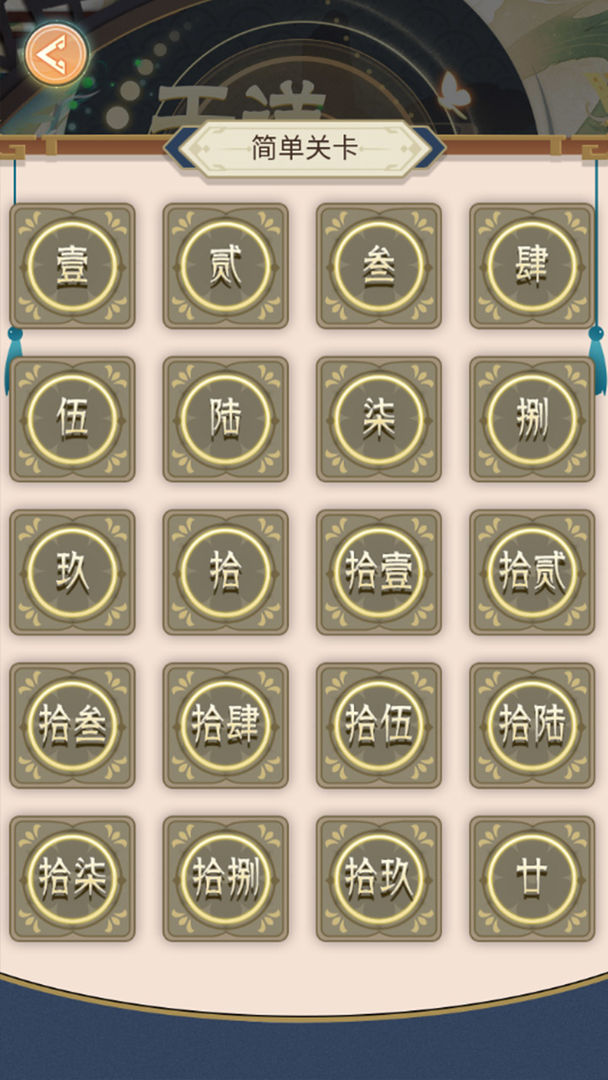Select level 拾叁
The width and height of the screenshot is (608, 1080).
pyautogui.click(x=72, y=726)
